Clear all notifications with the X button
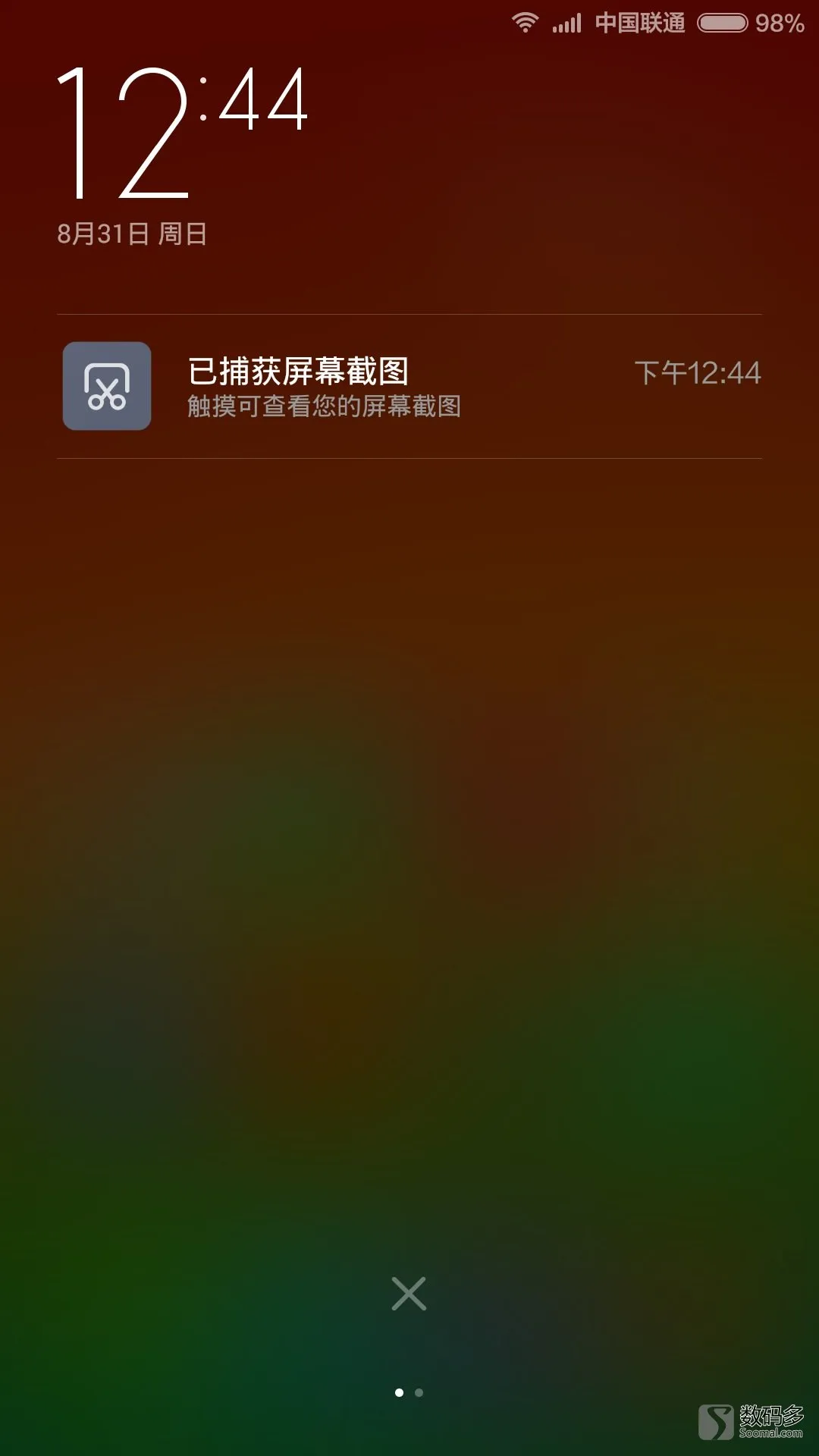This screenshot has height=1456, width=819. click(x=409, y=1294)
